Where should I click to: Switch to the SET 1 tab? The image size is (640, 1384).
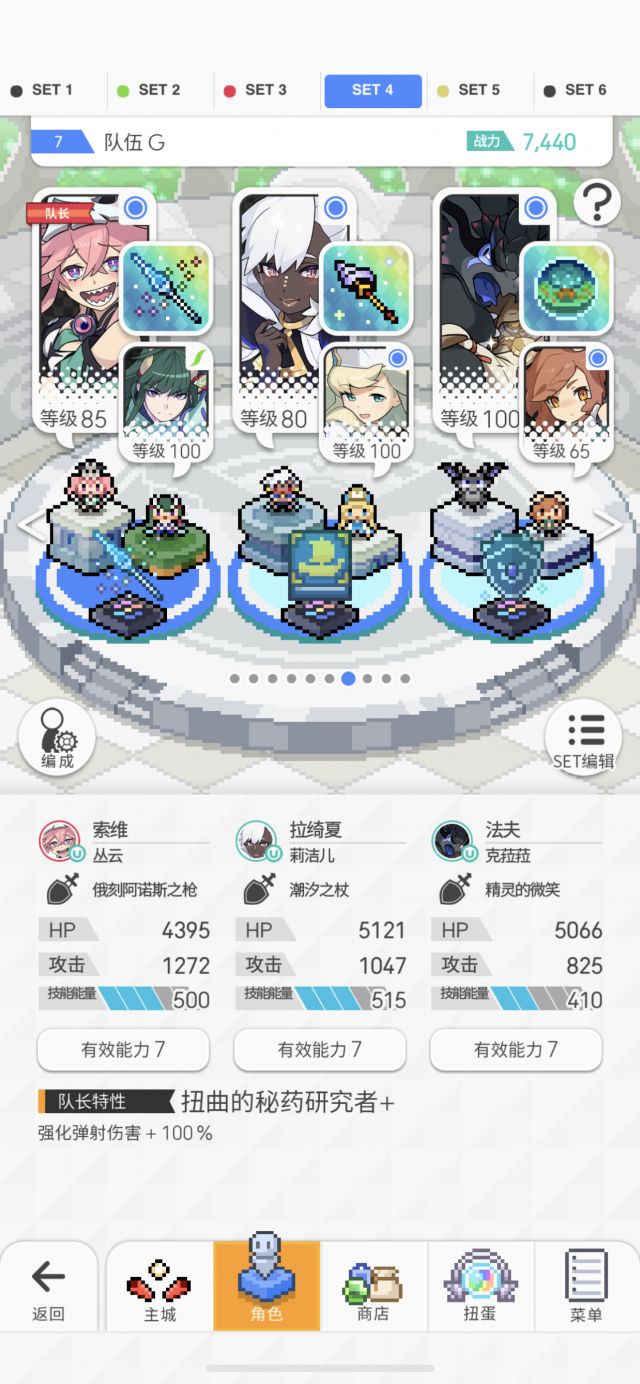coord(43,90)
